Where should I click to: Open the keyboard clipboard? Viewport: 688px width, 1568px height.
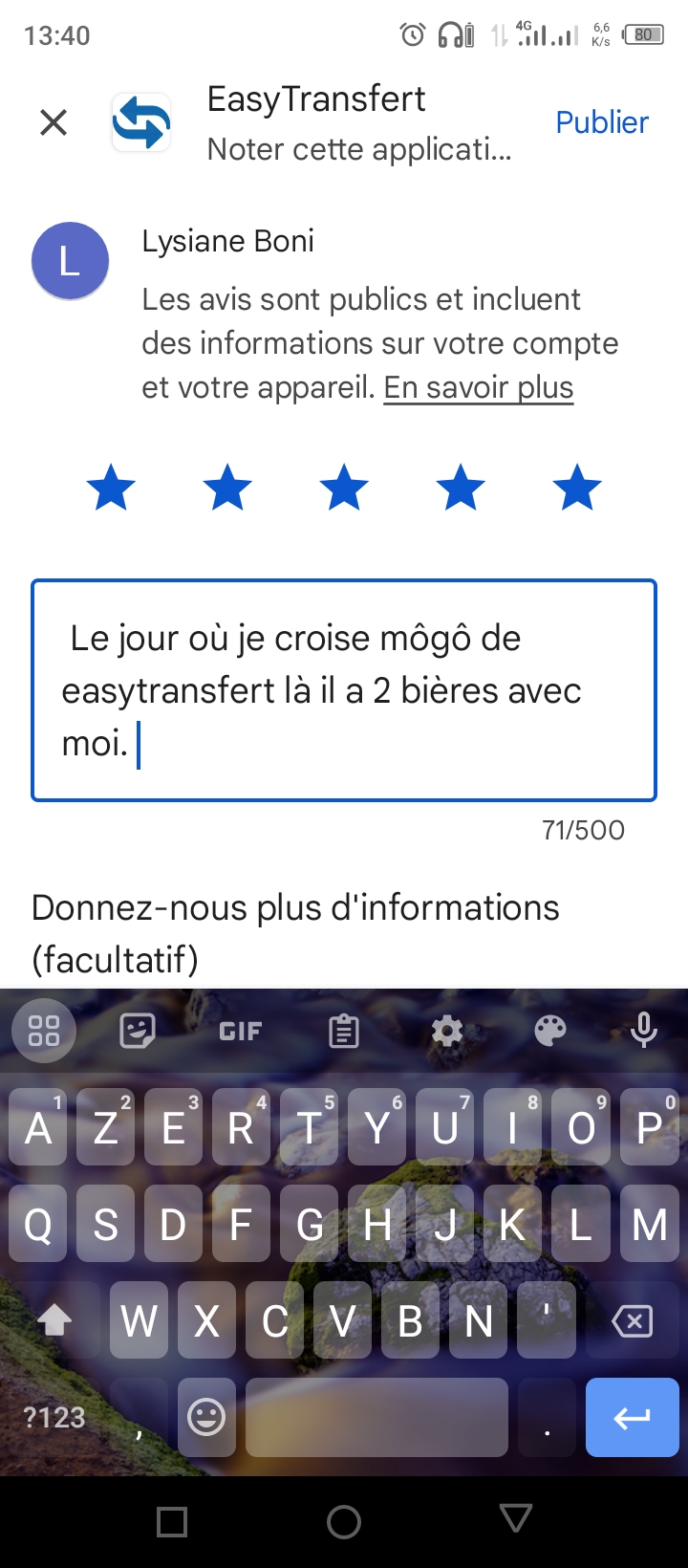[x=343, y=1031]
